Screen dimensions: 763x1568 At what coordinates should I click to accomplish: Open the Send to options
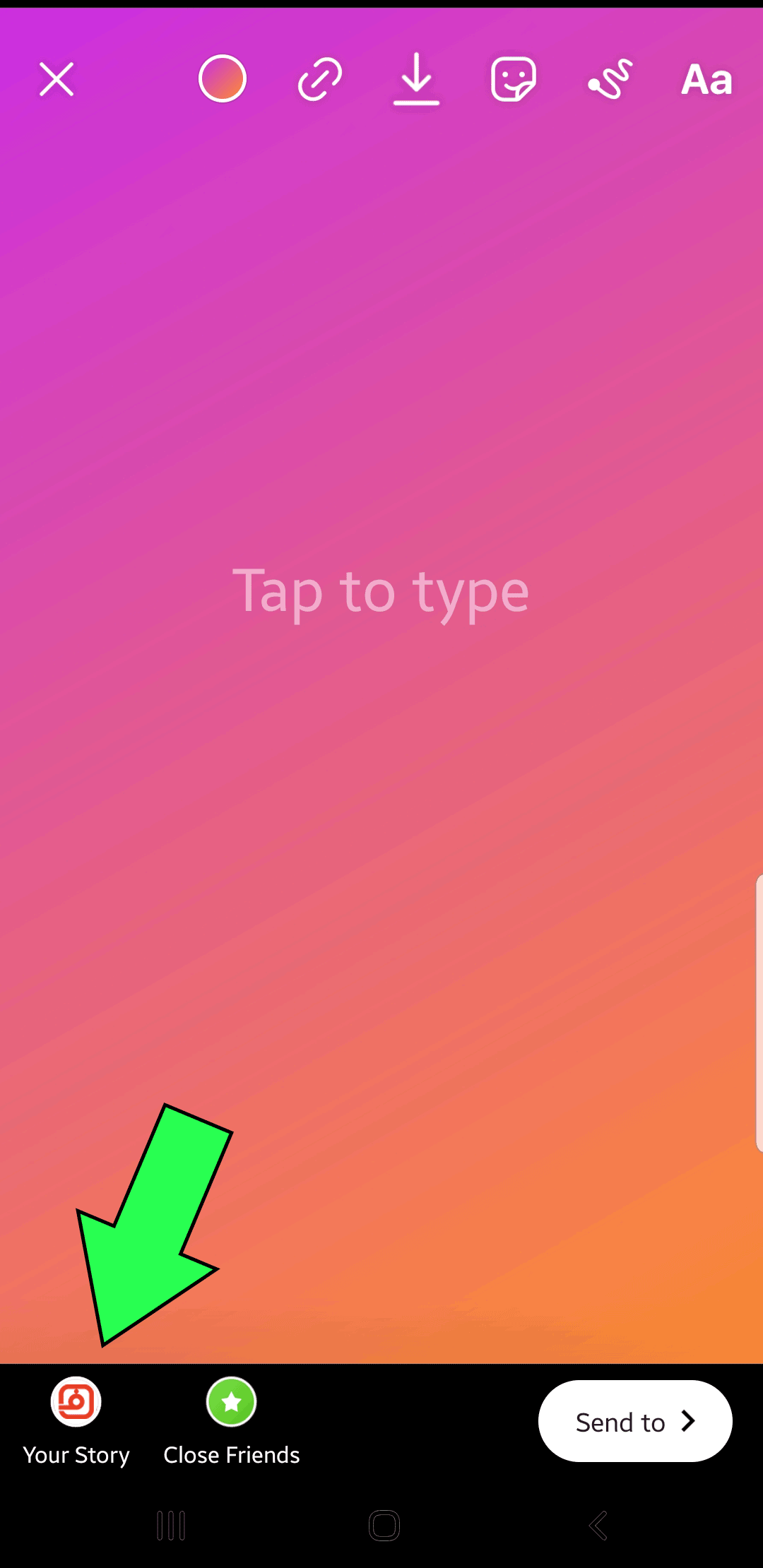(635, 1421)
